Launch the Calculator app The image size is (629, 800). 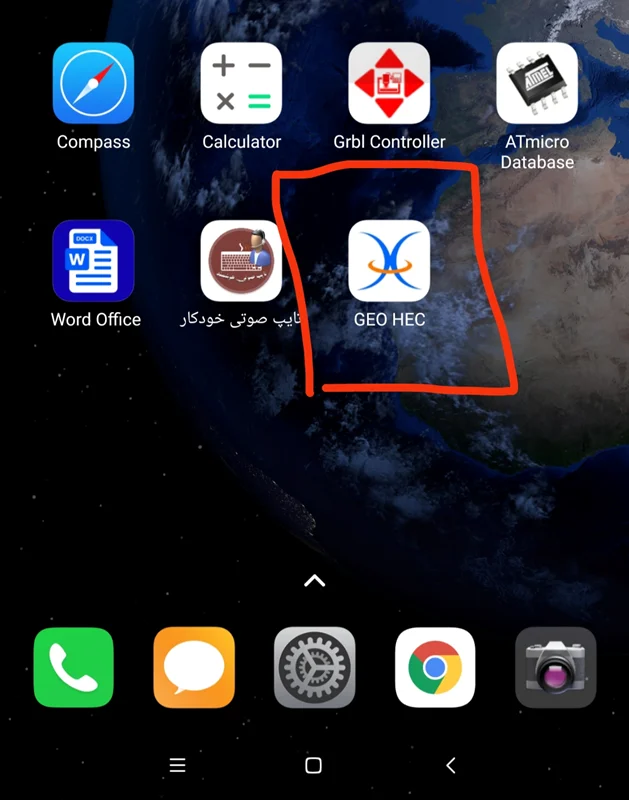(241, 84)
